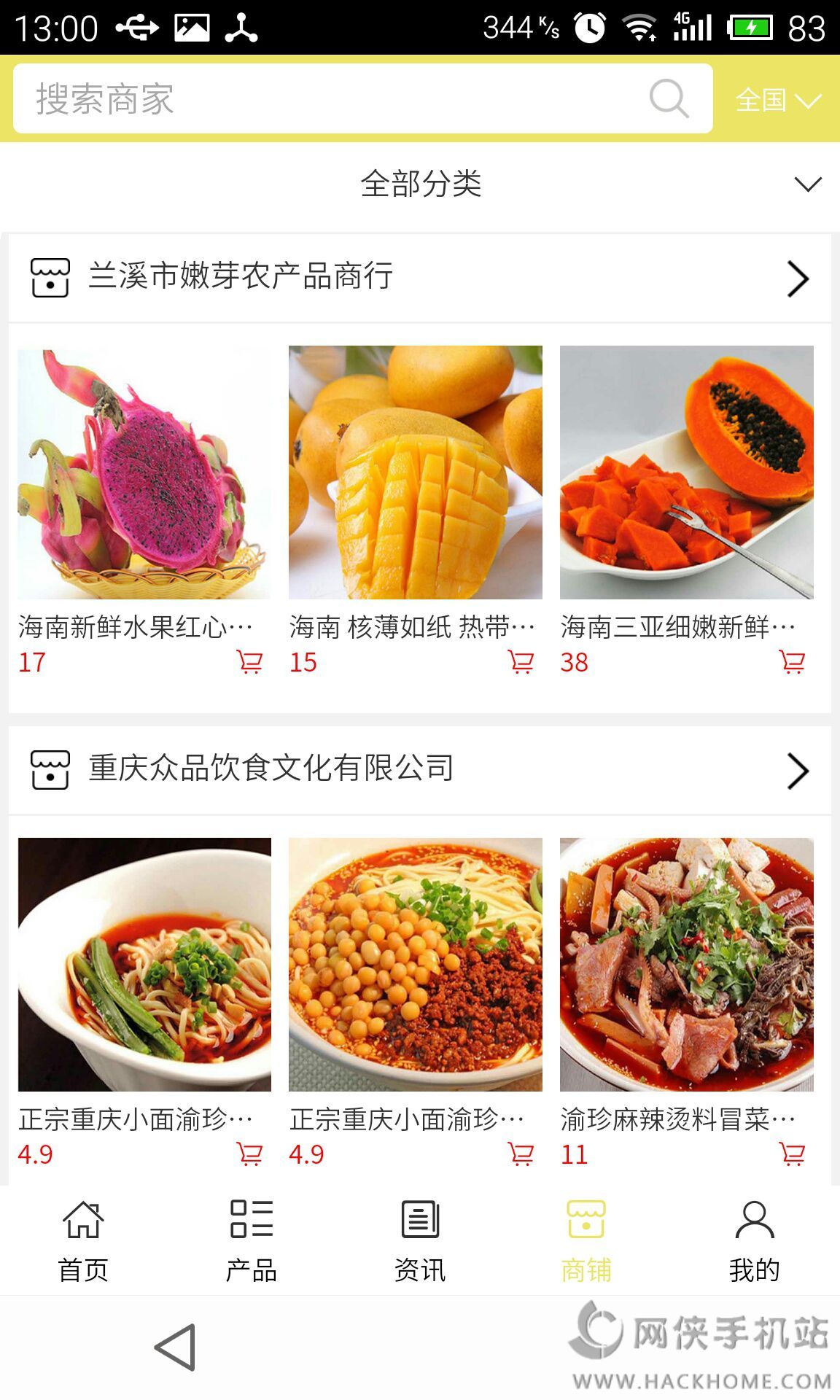Switch to the 资讯 tab

coord(420,1240)
